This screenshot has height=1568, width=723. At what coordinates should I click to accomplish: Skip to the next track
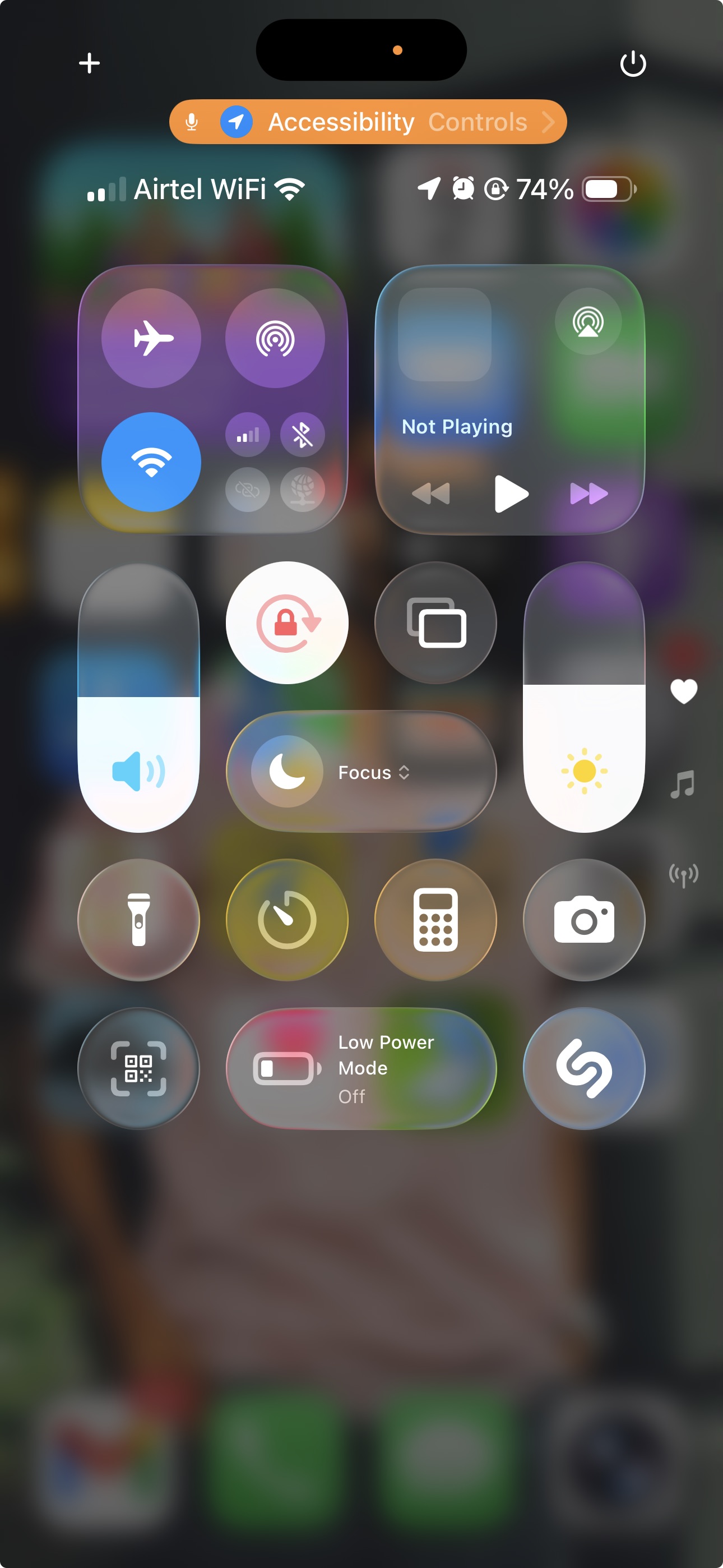coord(588,494)
